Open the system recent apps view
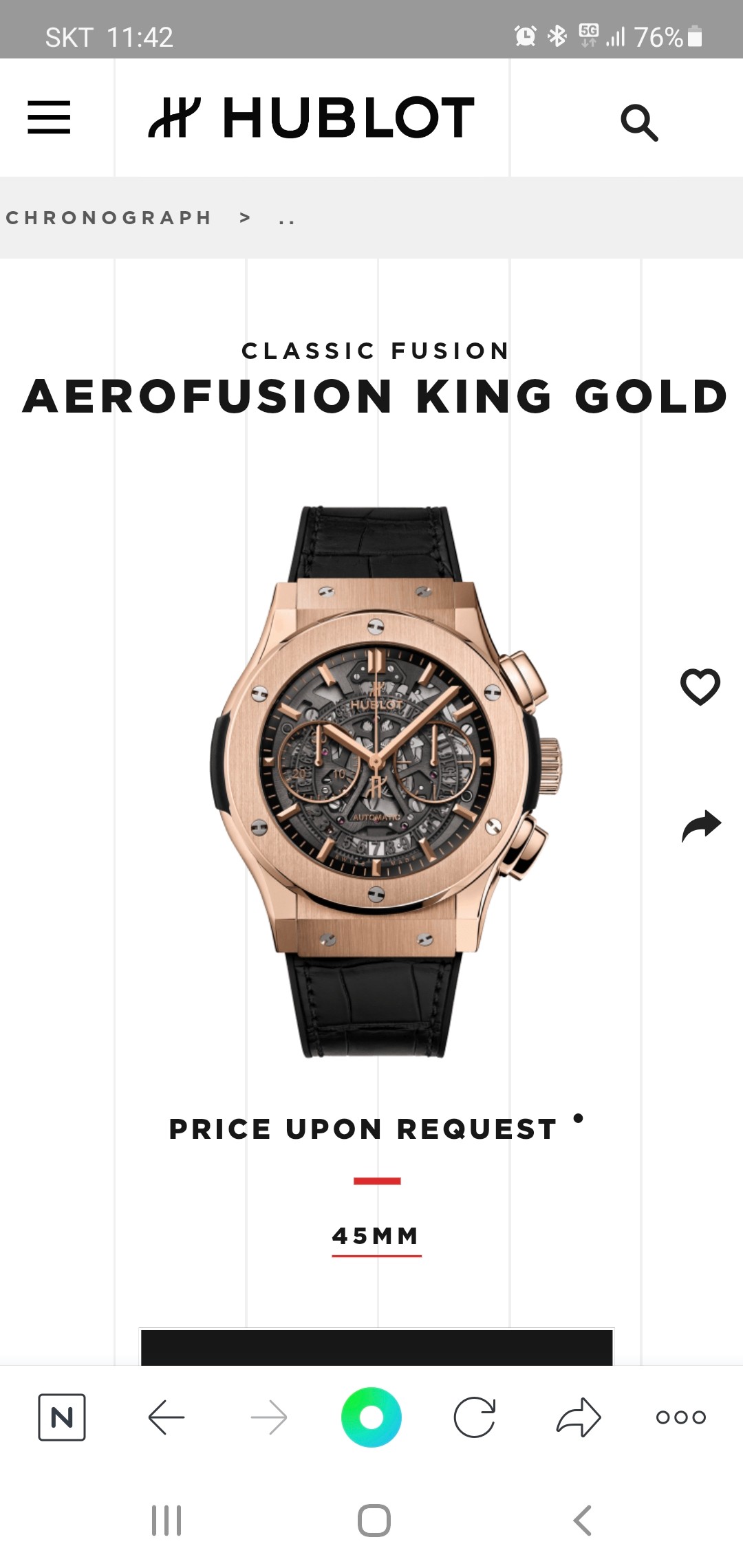 166,1521
